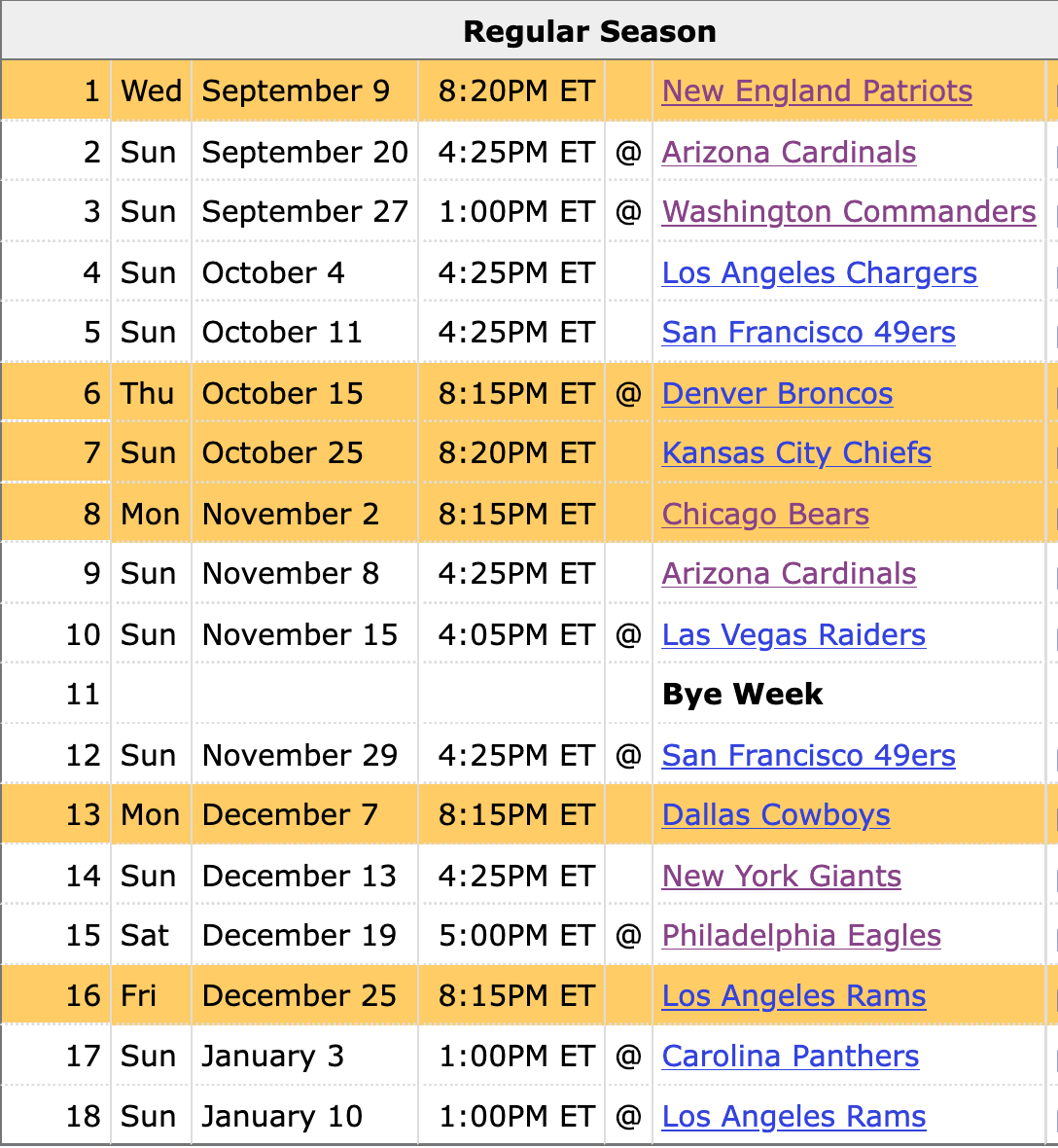
Task: Open the Philadelphia Eagles link
Action: click(x=801, y=935)
